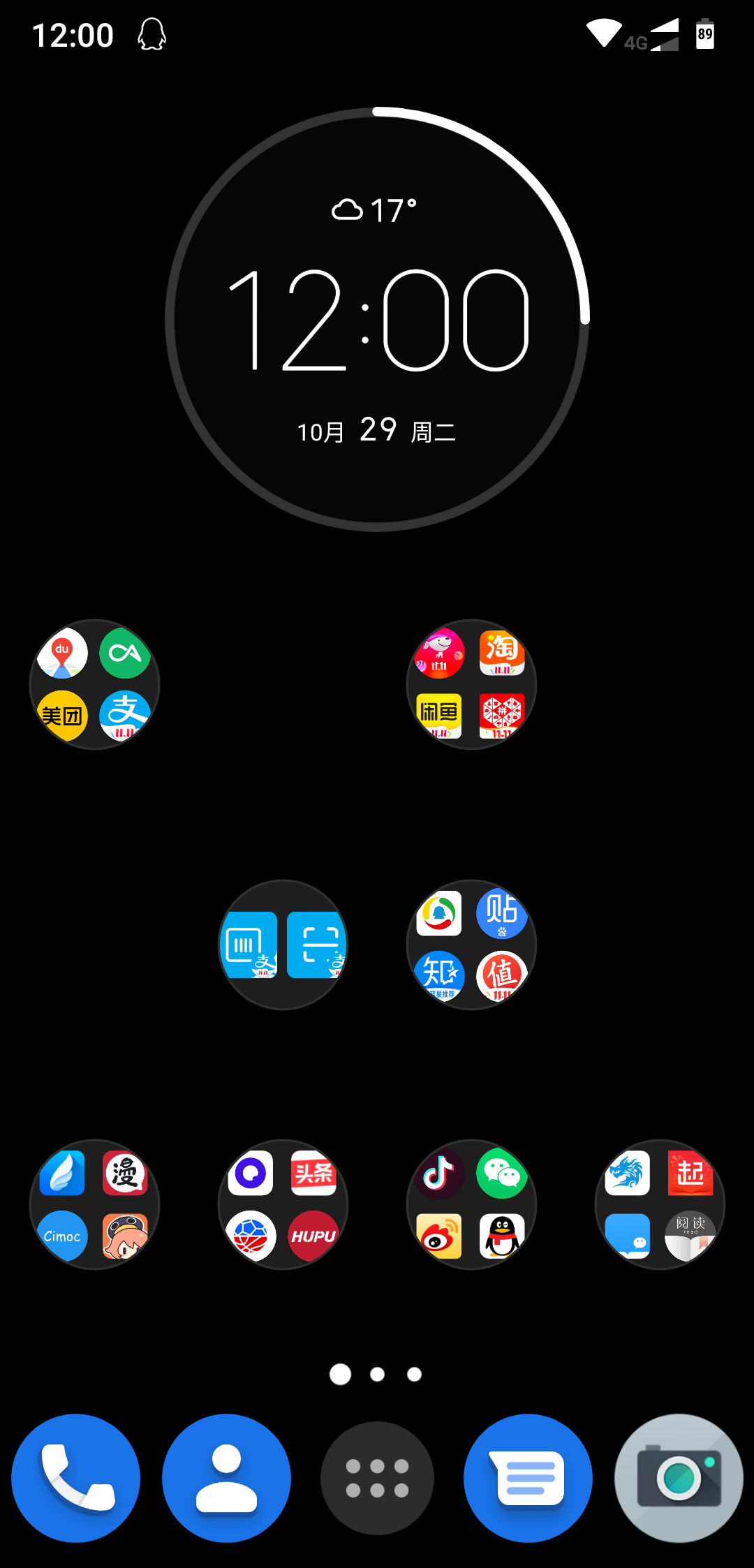Open the folder containing Meituan and Alipay
Image resolution: width=754 pixels, height=1568 pixels.
pyautogui.click(x=94, y=684)
